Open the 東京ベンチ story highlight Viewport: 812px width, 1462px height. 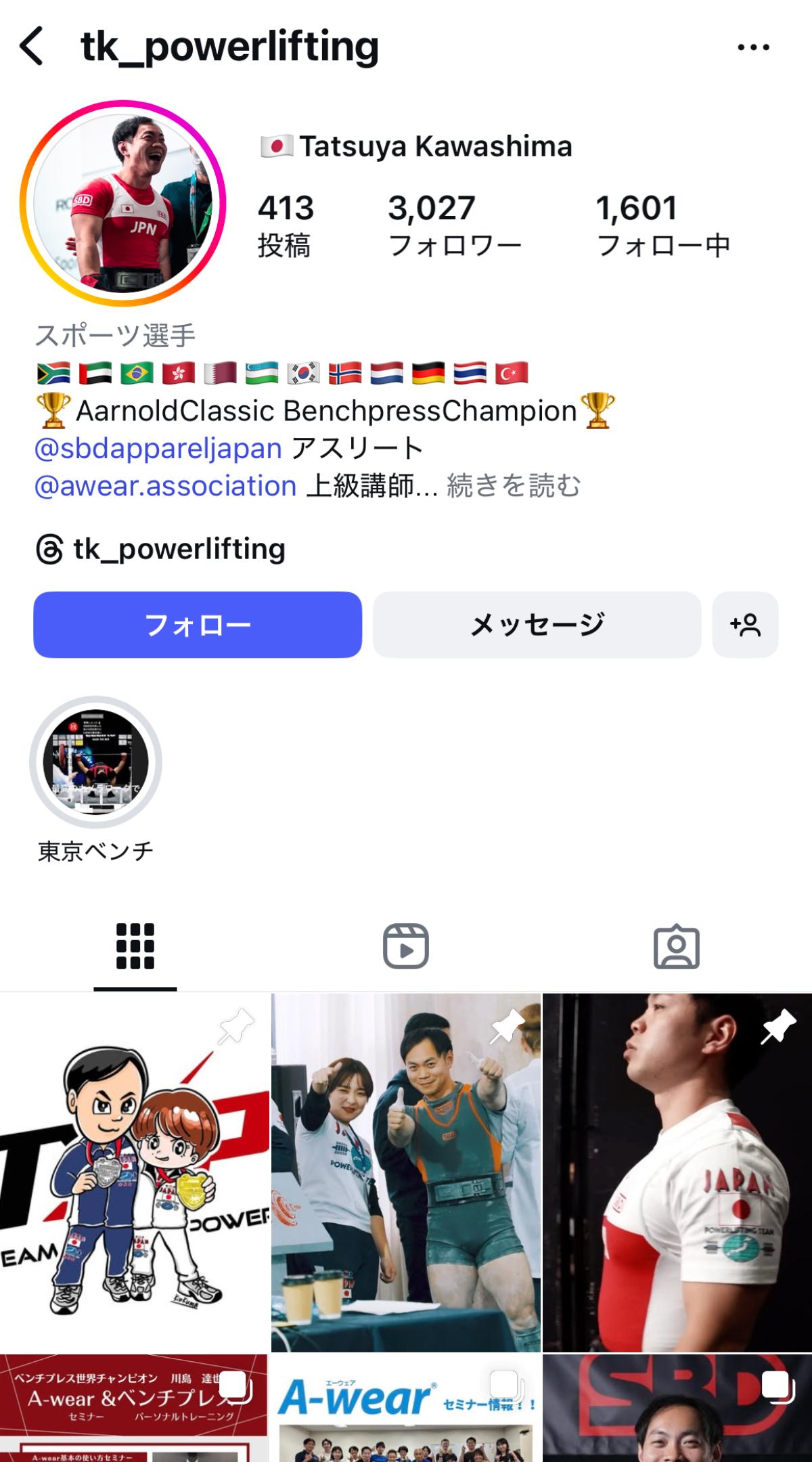point(95,763)
